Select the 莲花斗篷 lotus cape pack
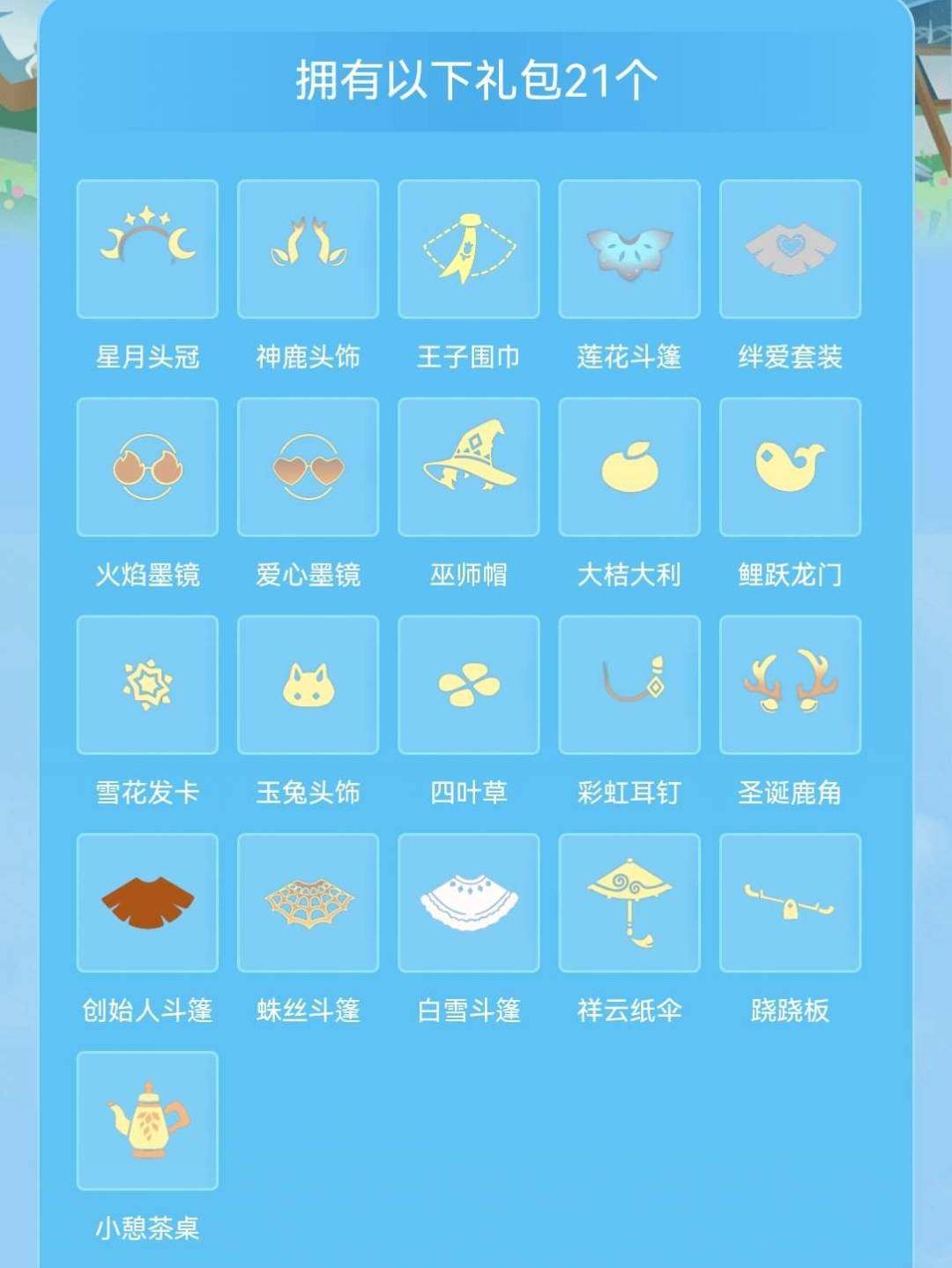Viewport: 952px width, 1268px height. pos(629,249)
